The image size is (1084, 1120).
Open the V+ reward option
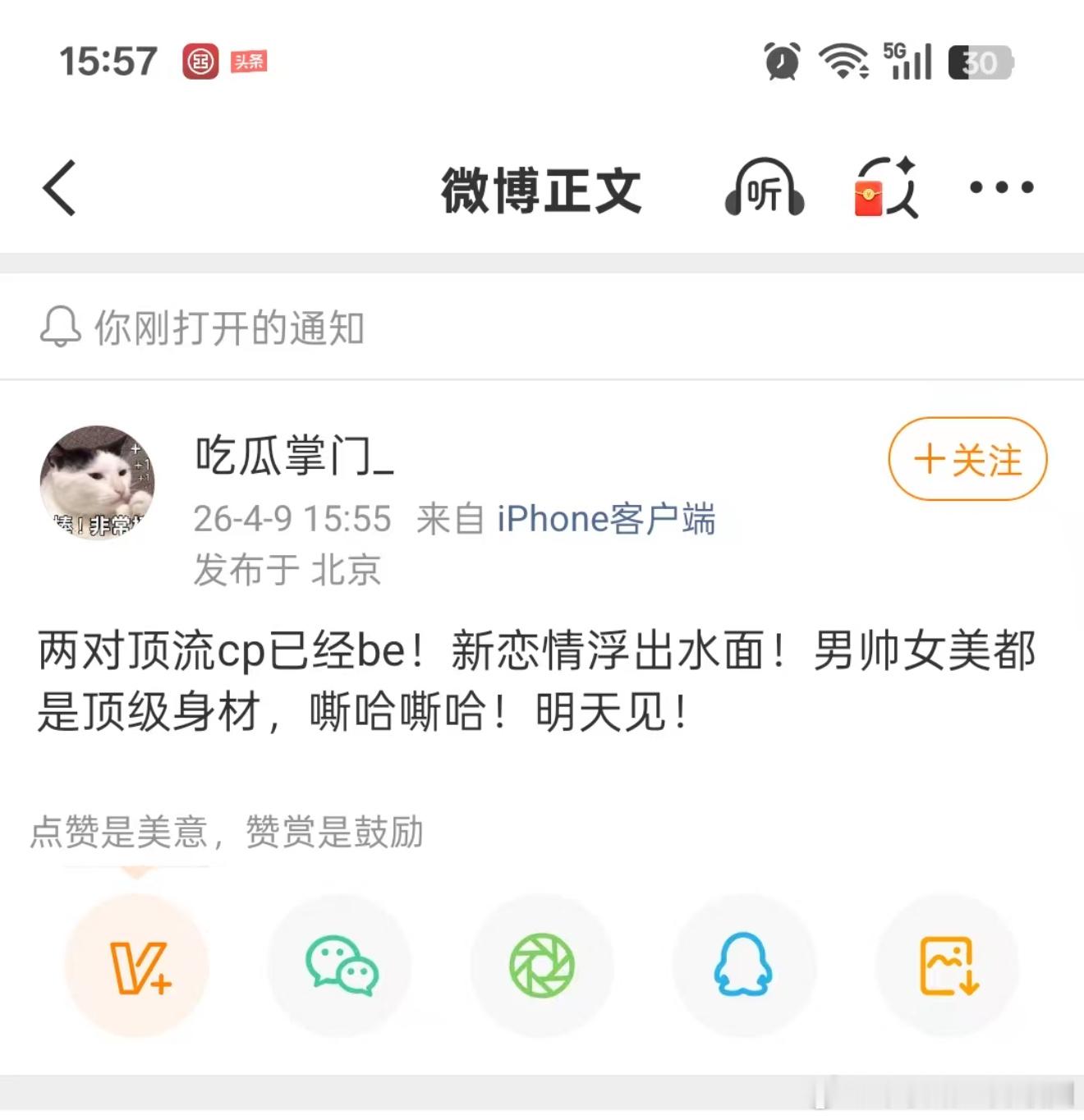(x=138, y=967)
